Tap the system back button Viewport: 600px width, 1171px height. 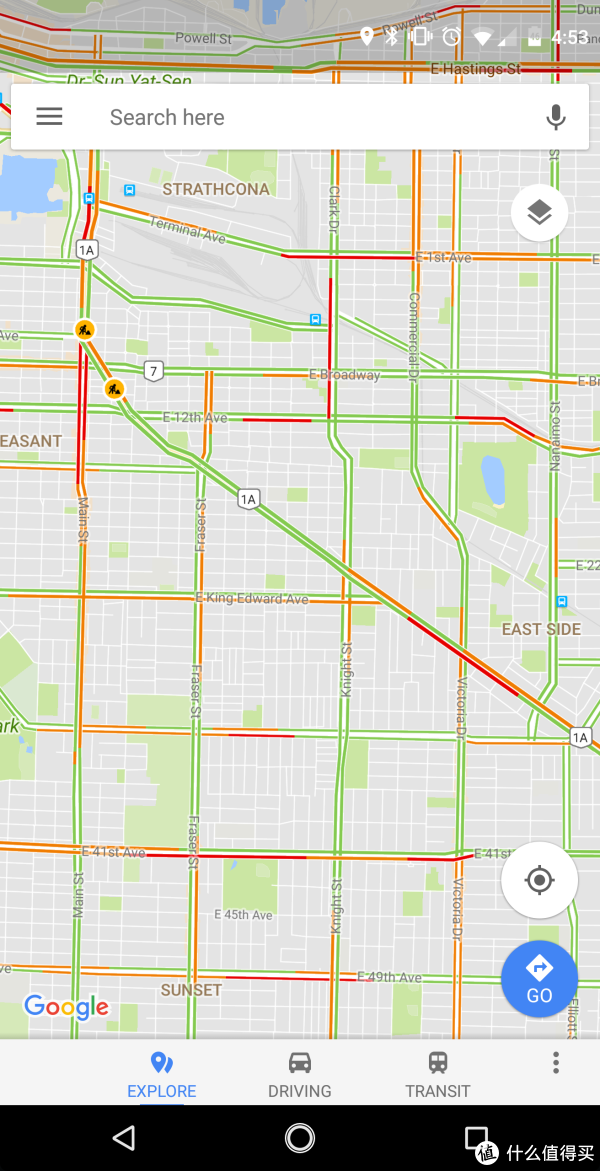123,1138
